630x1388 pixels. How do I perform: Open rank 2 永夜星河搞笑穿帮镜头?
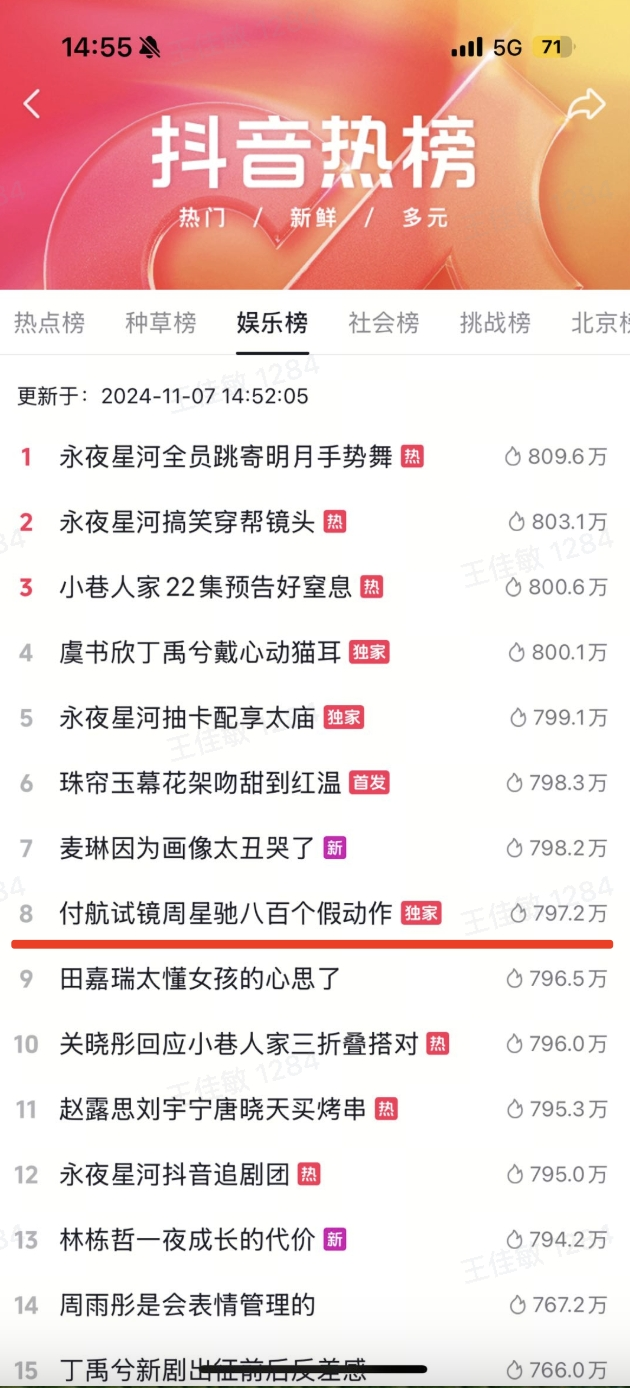point(187,522)
